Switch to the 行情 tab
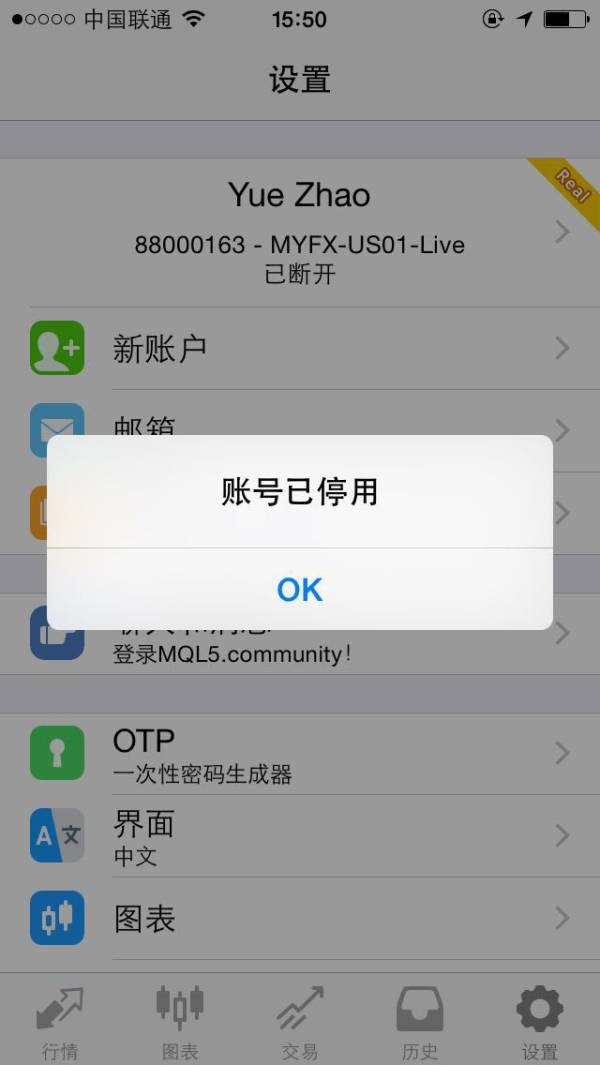The image size is (600, 1065). (x=59, y=1022)
